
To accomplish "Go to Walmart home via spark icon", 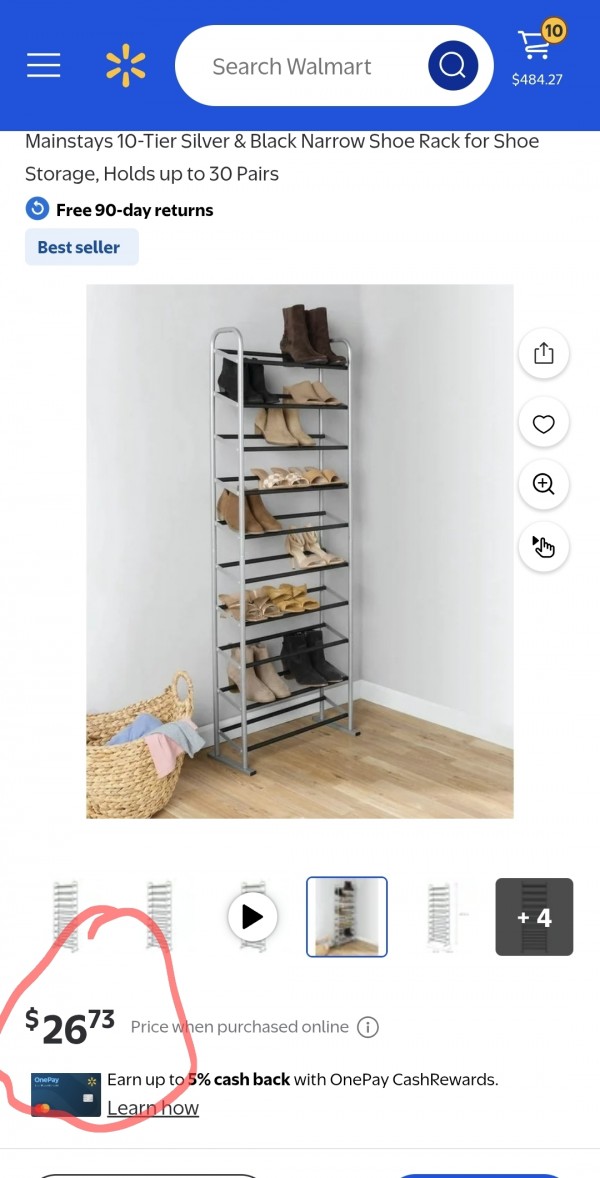I will click(x=126, y=66).
